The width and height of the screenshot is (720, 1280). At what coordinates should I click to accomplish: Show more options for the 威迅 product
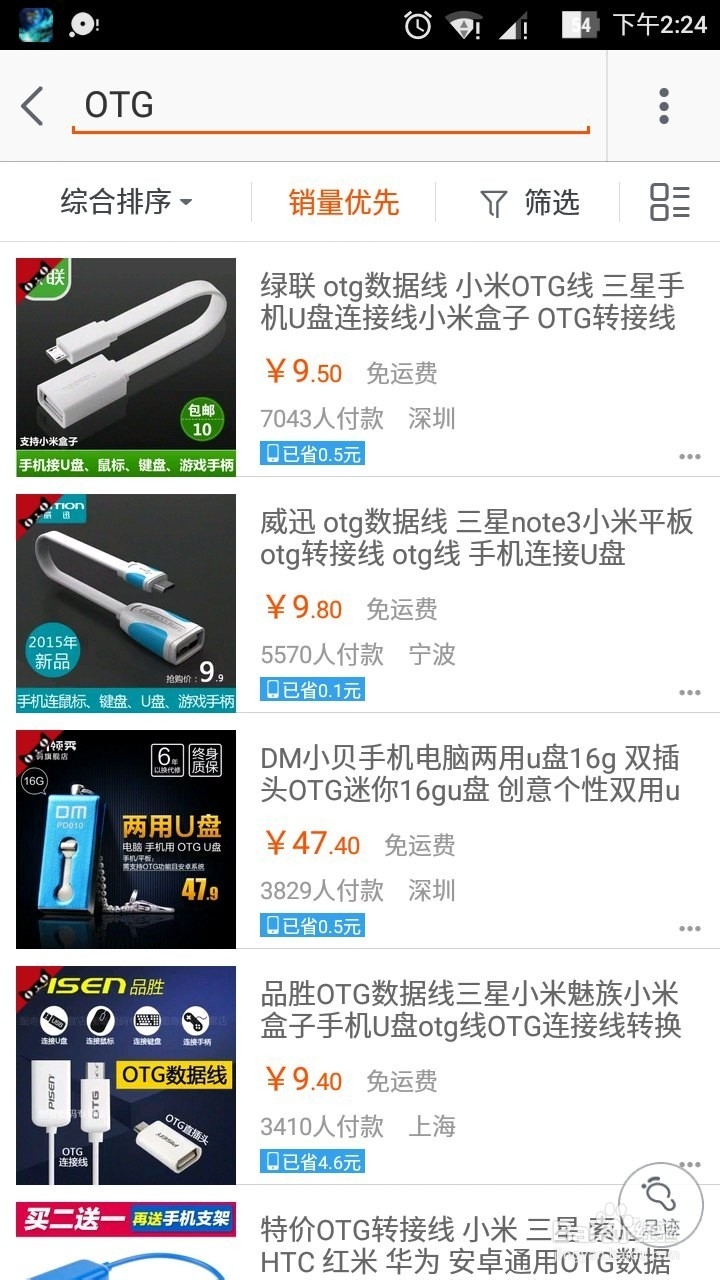[x=690, y=692]
